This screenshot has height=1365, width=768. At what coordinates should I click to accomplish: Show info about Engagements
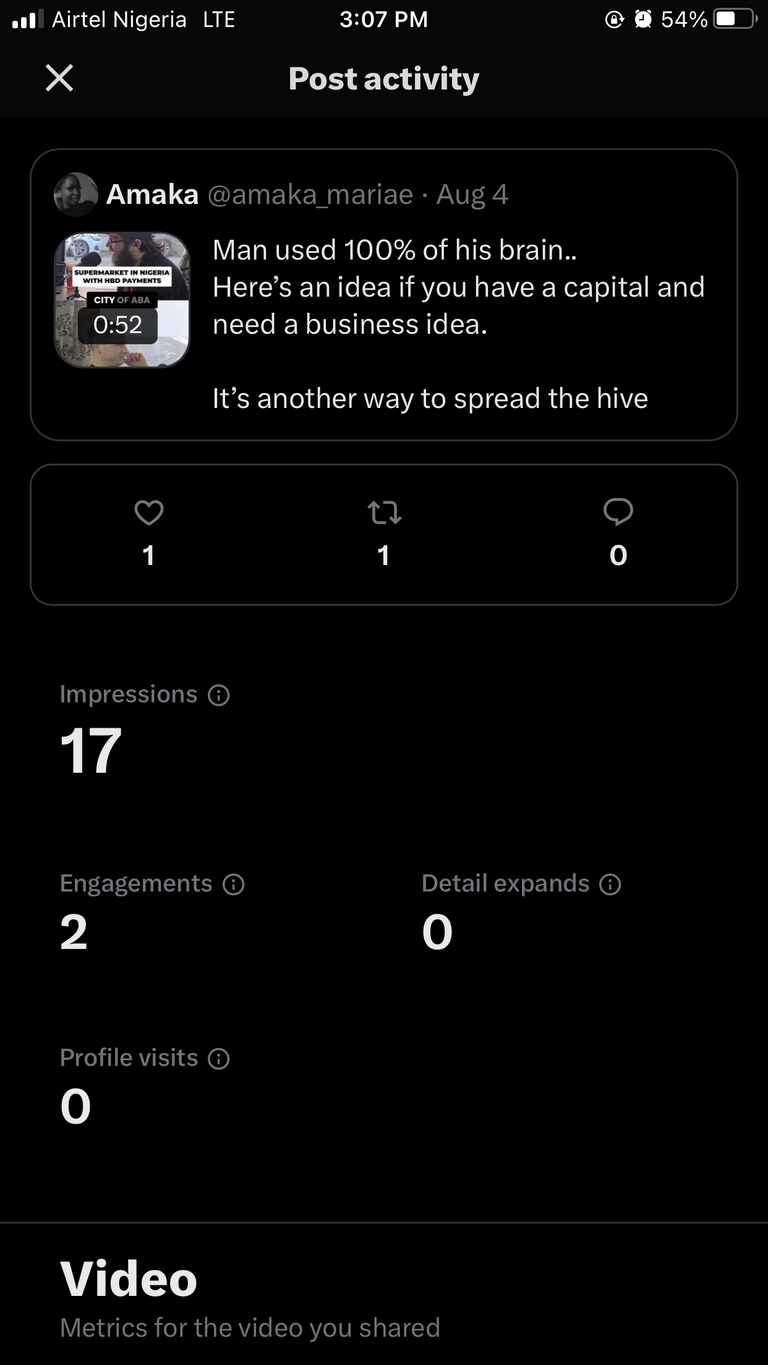pos(234,884)
